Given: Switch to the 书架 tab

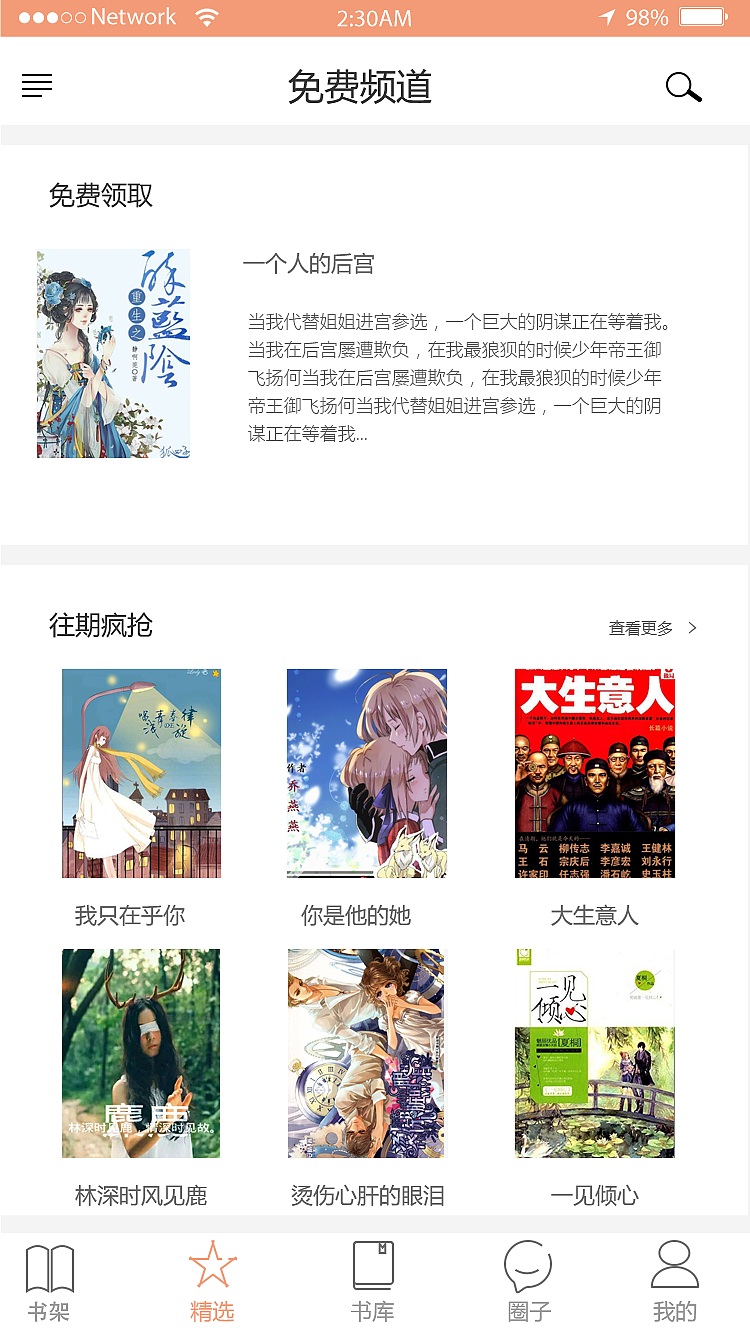Looking at the screenshot, I should tap(49, 1283).
